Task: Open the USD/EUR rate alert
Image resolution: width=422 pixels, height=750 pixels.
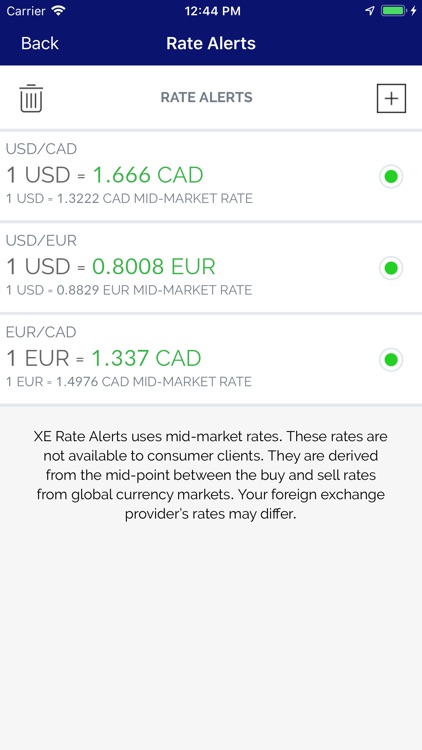Action: point(211,268)
